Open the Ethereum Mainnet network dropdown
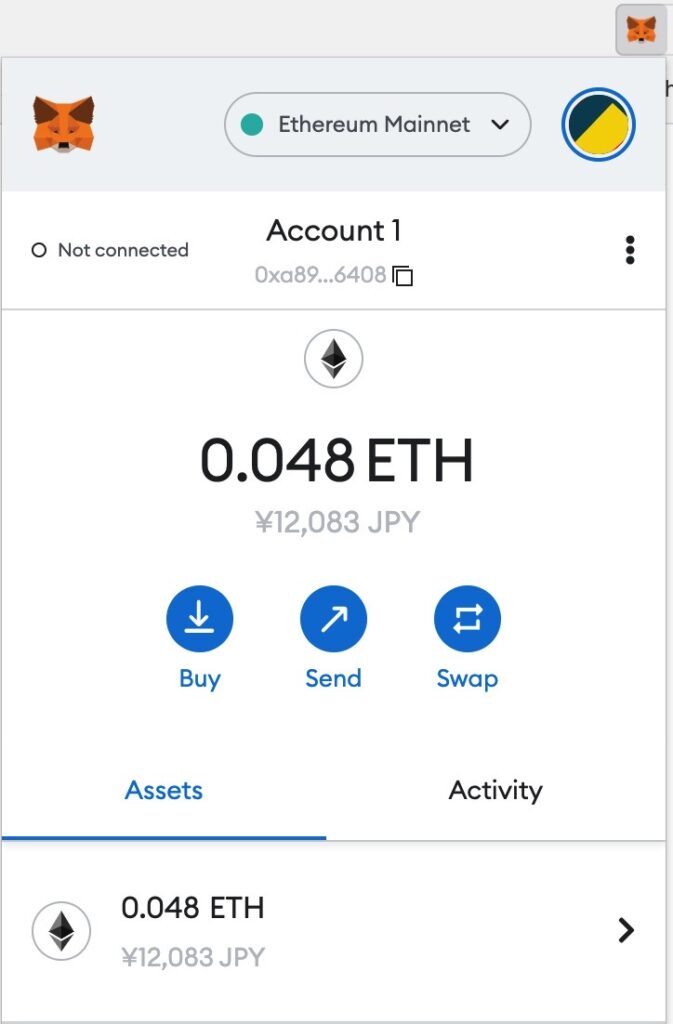This screenshot has width=673, height=1024. pyautogui.click(x=377, y=125)
